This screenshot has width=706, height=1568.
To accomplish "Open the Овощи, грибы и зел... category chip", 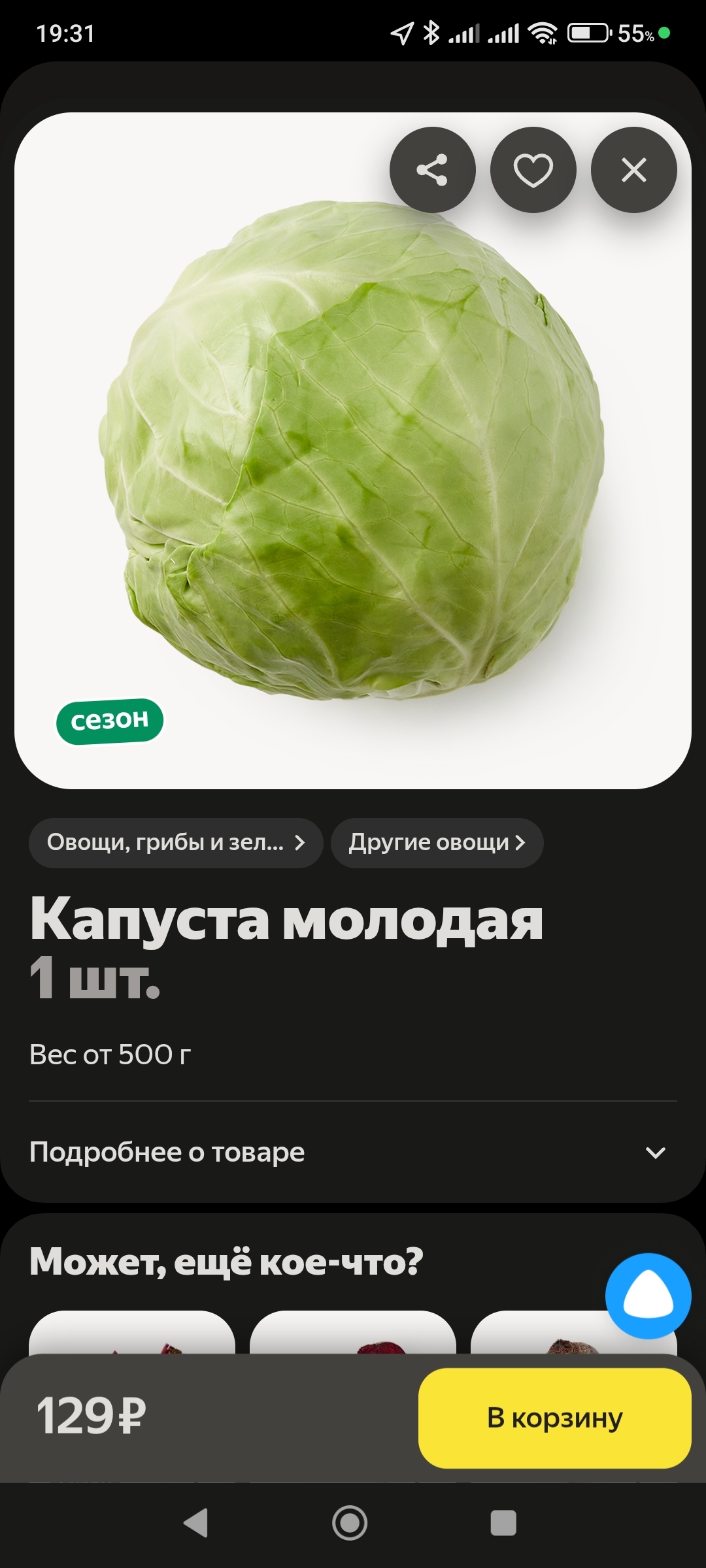I will tap(175, 843).
